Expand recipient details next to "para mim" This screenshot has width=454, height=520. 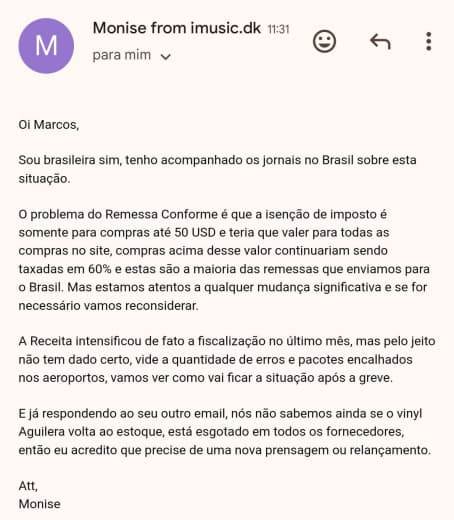pyautogui.click(x=166, y=57)
